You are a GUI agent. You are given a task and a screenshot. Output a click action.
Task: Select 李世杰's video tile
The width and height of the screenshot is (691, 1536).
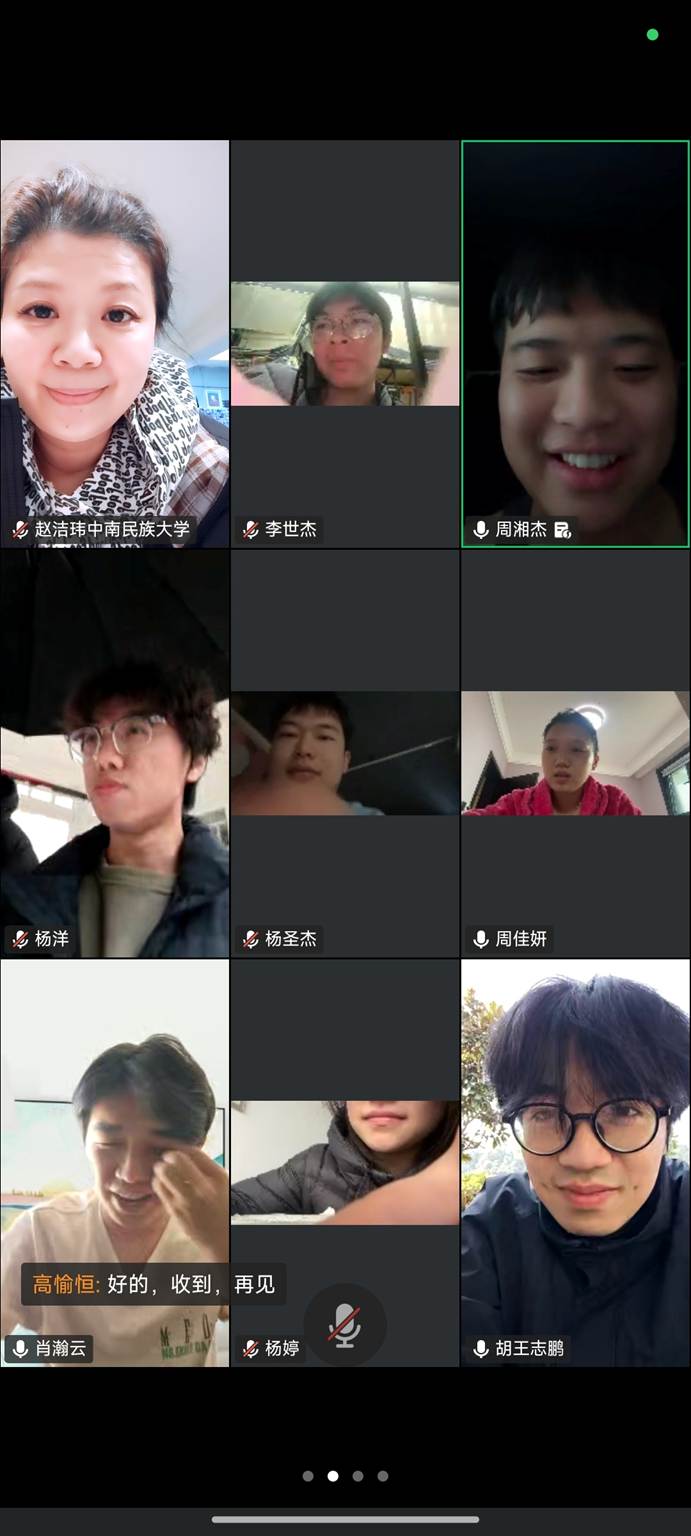click(x=345, y=343)
